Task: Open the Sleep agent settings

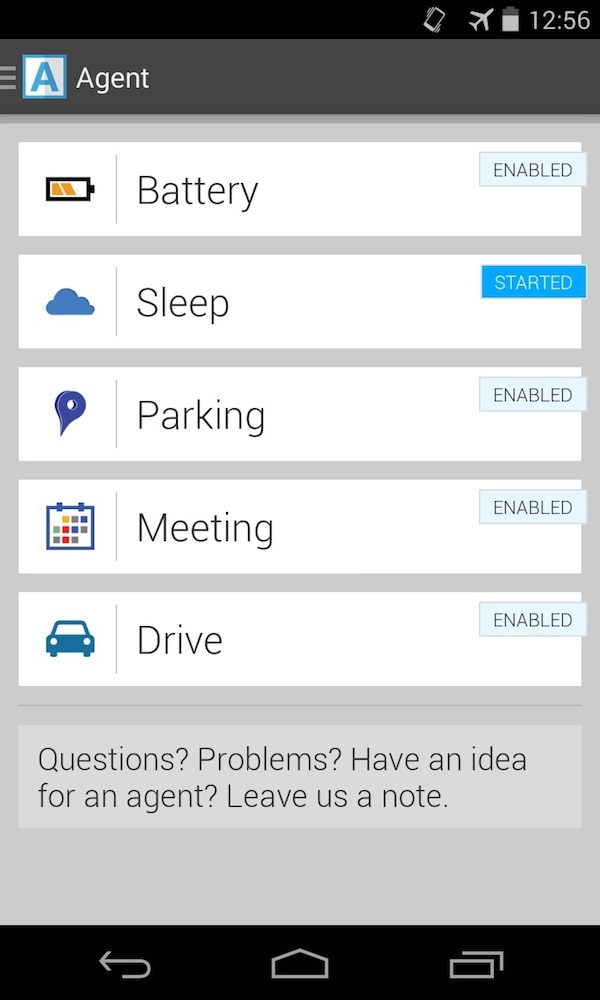Action: pos(299,302)
